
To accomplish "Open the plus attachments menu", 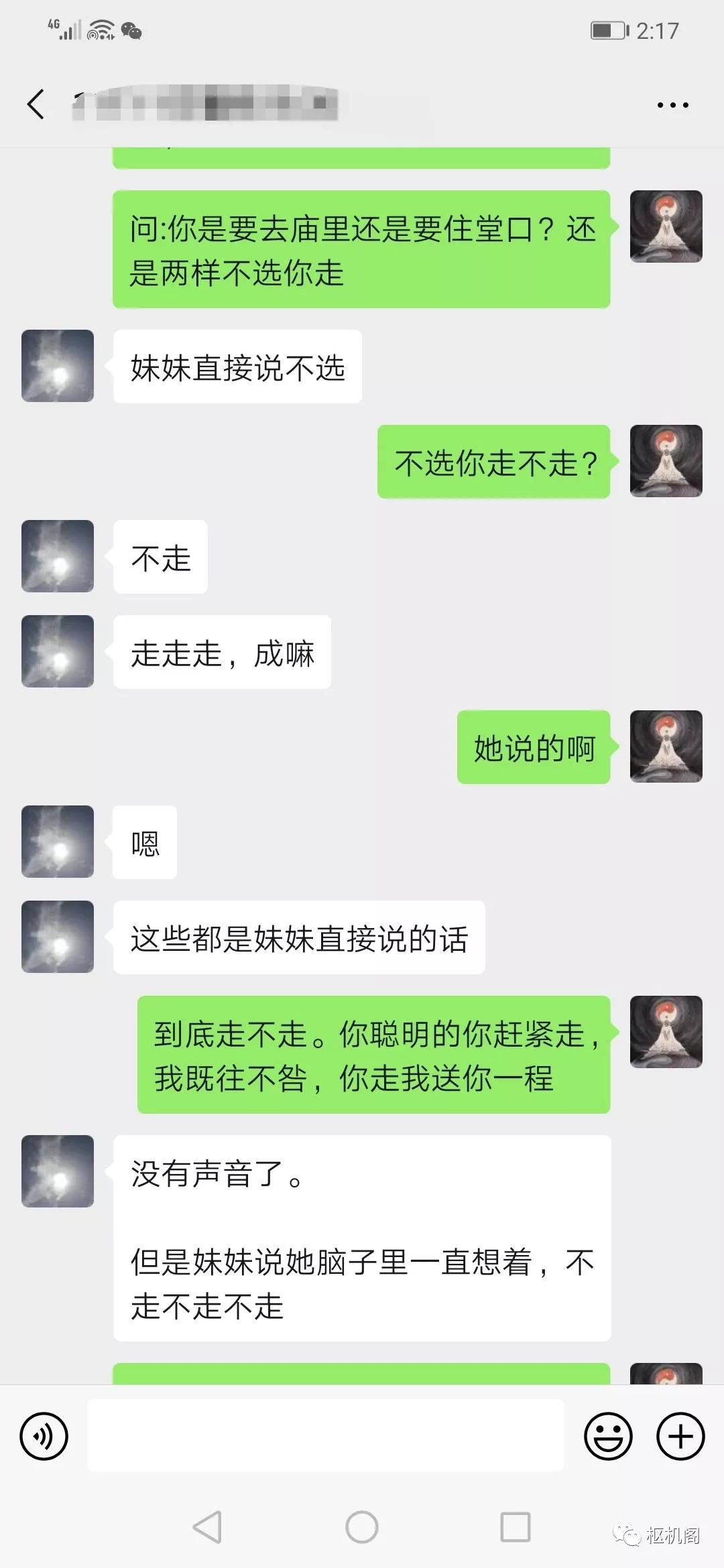I will (680, 1437).
